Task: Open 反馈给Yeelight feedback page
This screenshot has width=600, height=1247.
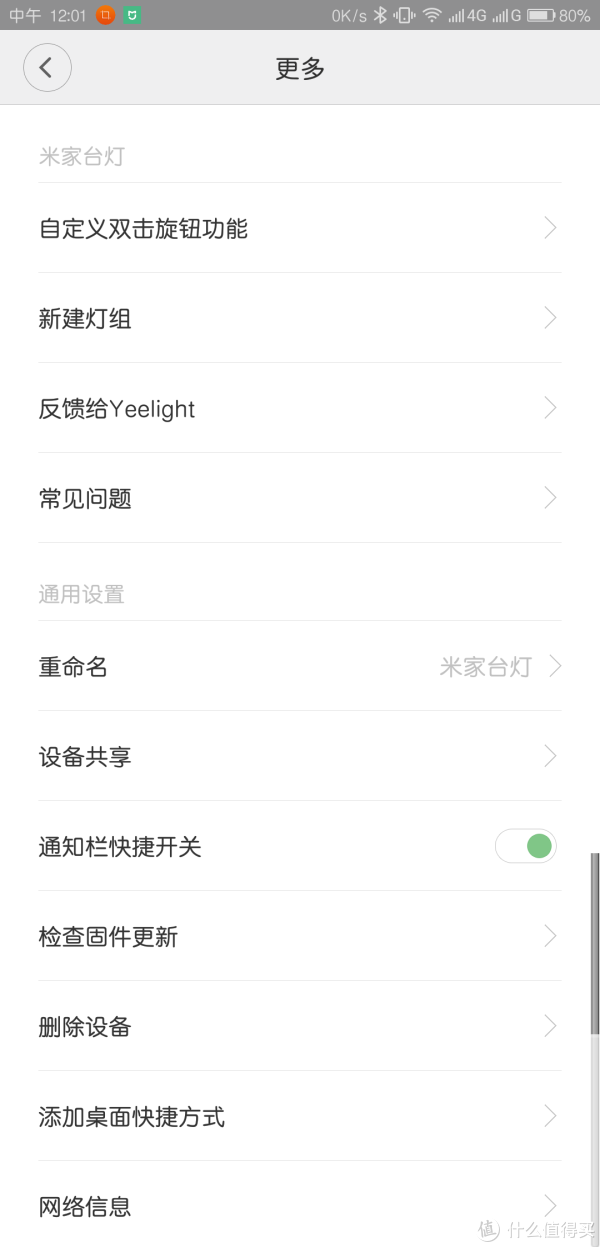Action: [300, 408]
